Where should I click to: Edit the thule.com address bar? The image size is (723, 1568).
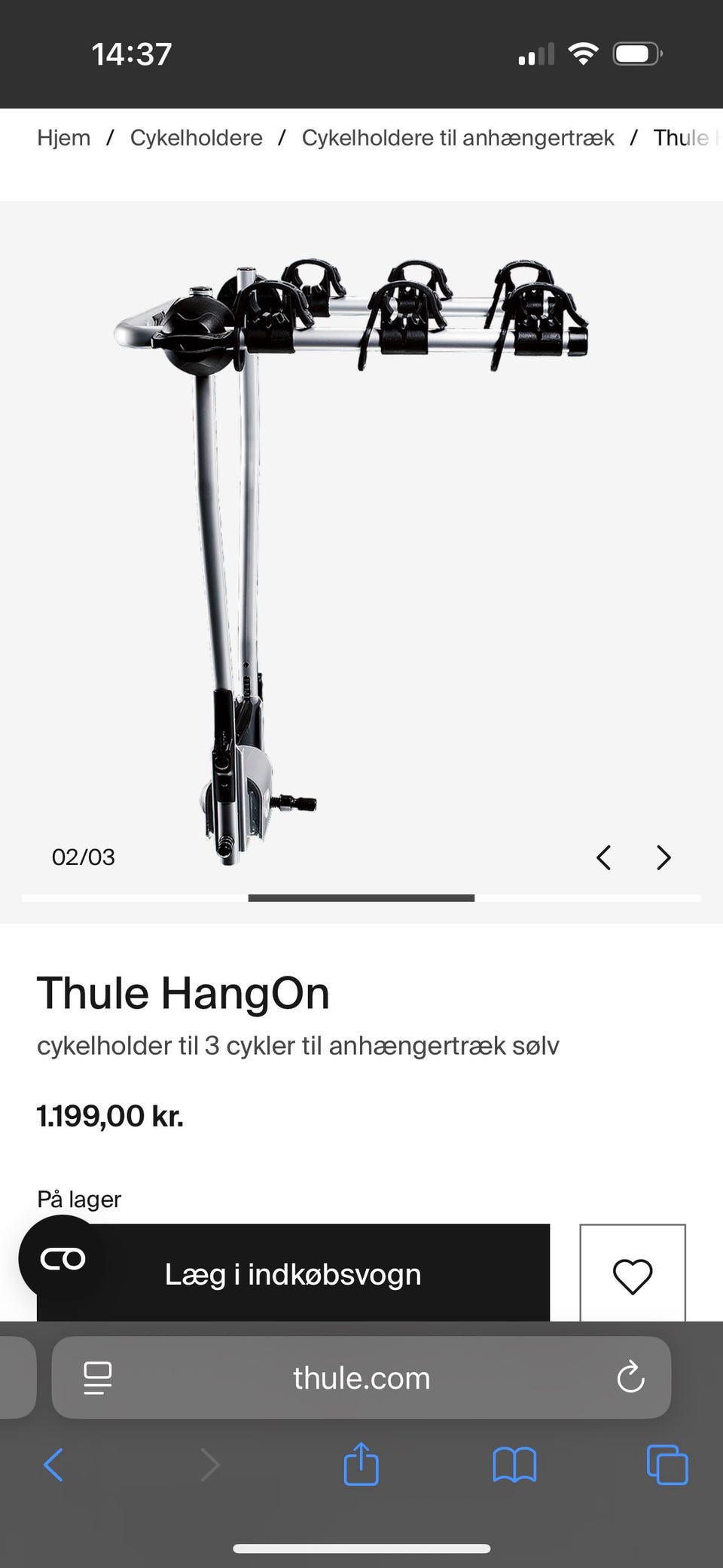pyautogui.click(x=361, y=1378)
